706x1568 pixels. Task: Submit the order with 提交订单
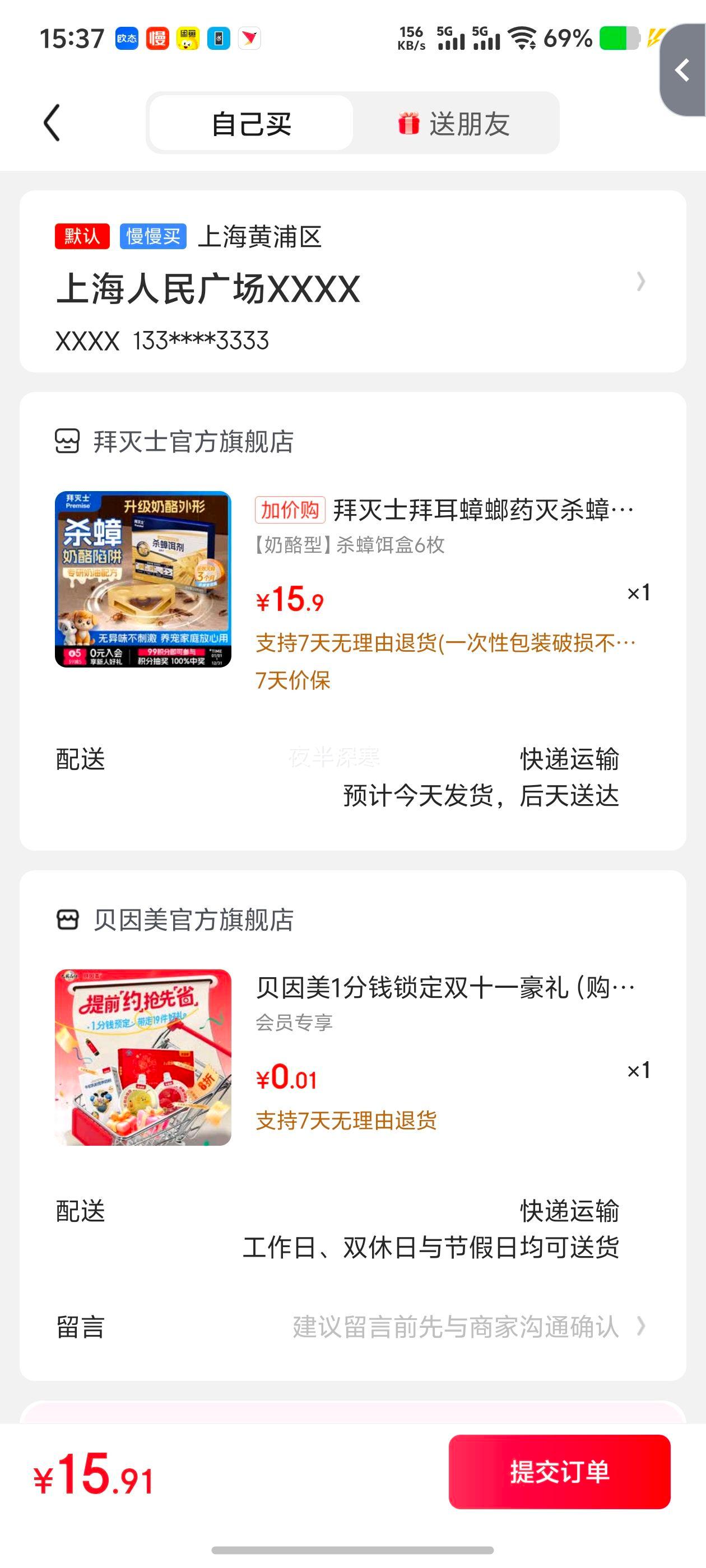tap(559, 1471)
